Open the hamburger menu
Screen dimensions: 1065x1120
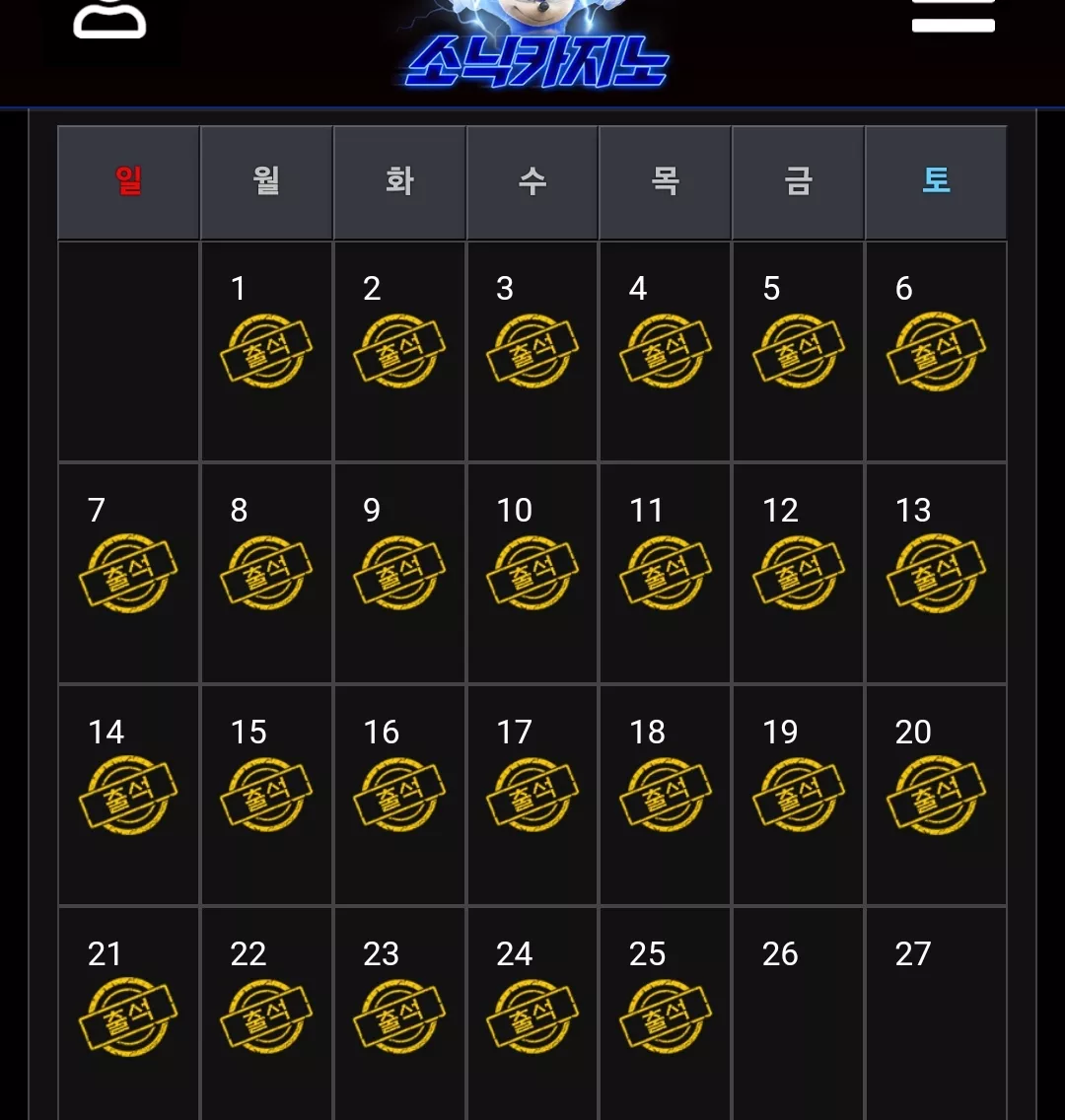953,16
